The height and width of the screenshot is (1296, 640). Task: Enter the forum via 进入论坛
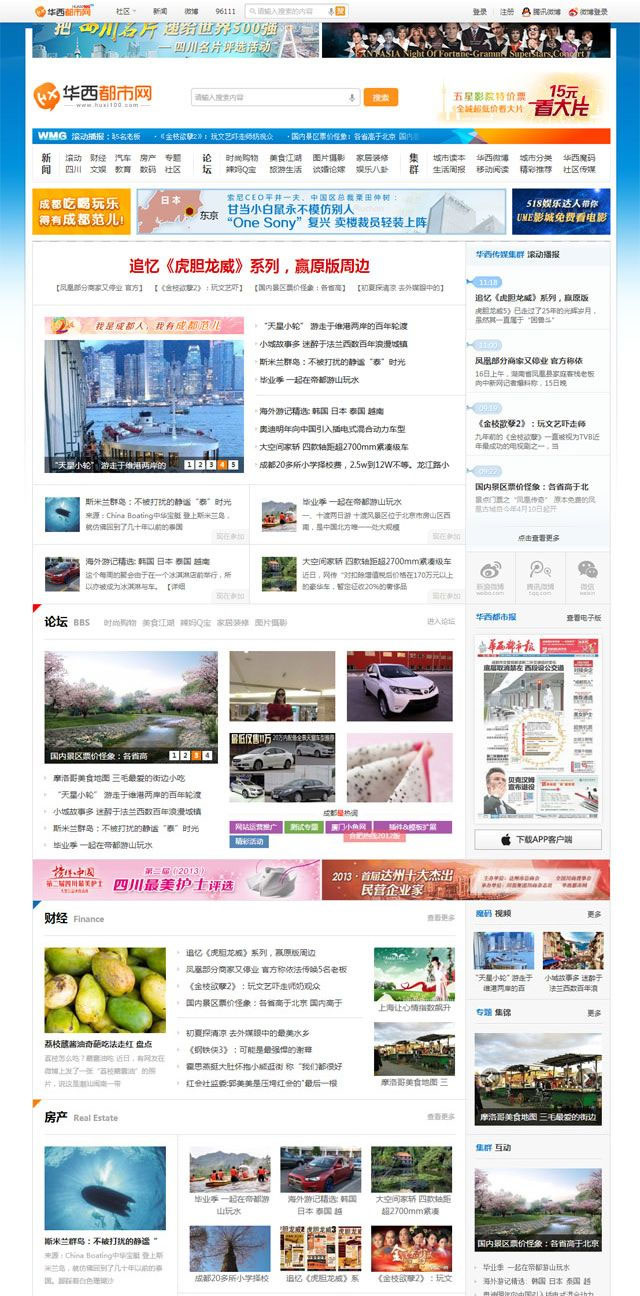point(440,622)
